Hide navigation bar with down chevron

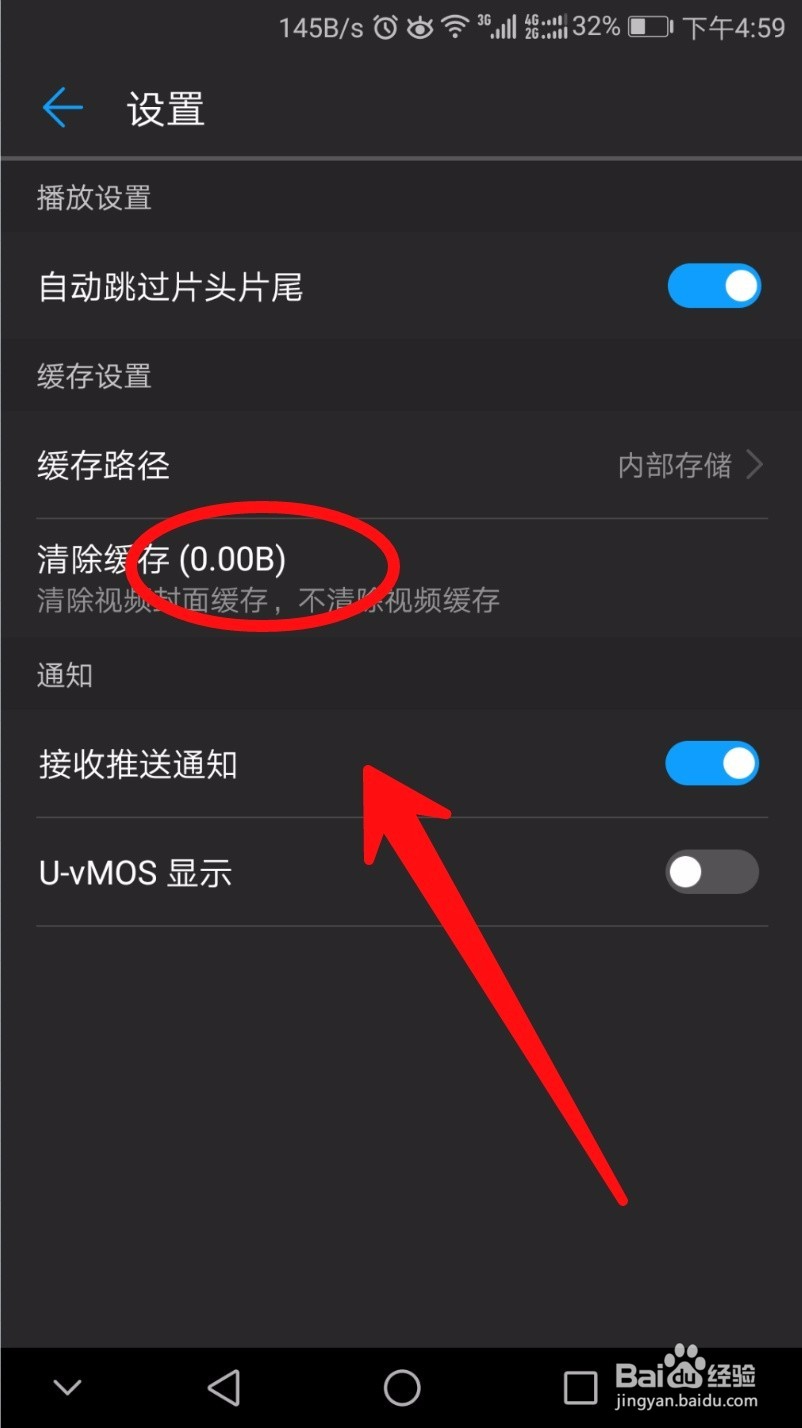(x=67, y=1387)
